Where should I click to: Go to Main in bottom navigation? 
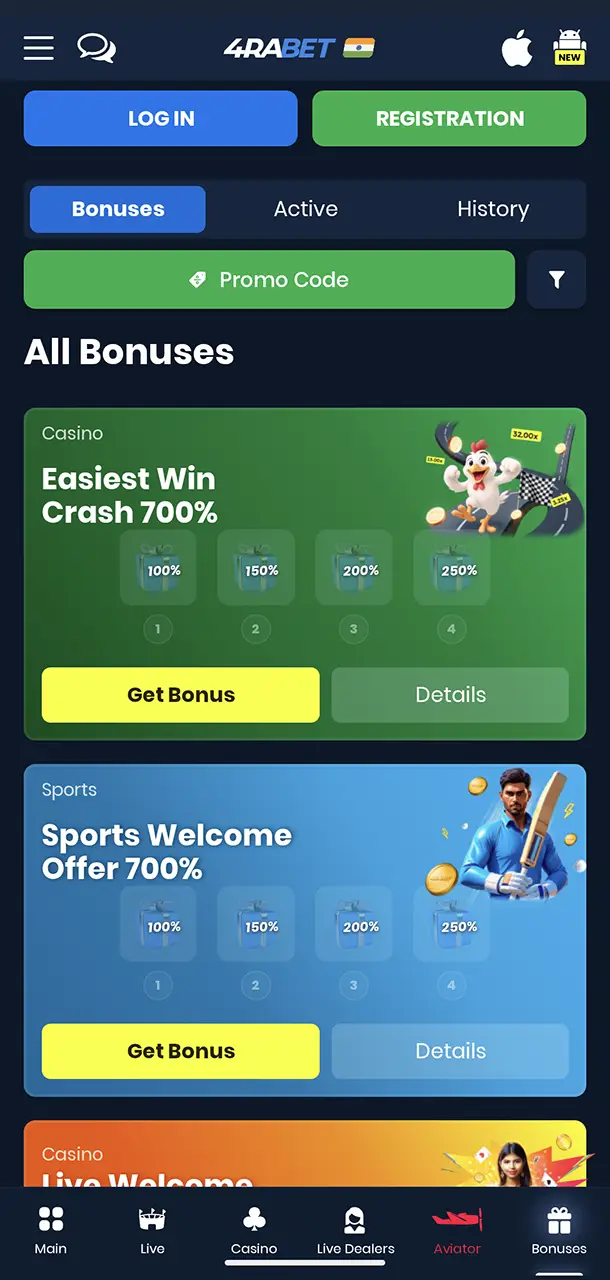click(51, 1231)
